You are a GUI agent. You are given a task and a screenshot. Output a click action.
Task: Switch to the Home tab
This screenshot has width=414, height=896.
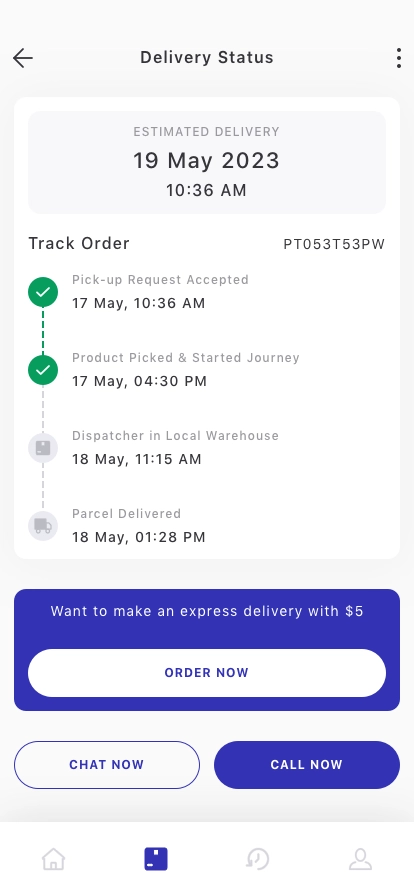point(54,859)
